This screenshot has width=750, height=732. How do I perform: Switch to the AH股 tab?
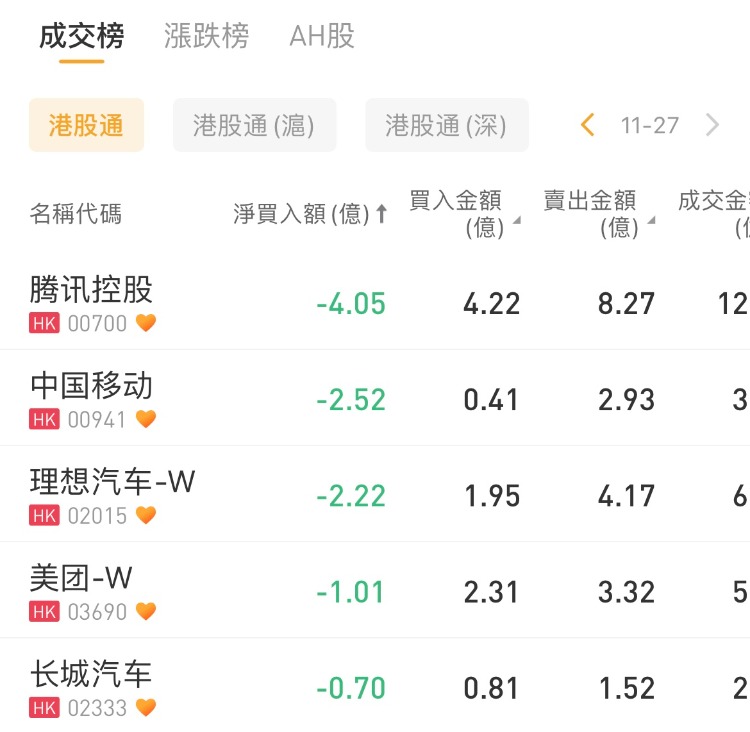pyautogui.click(x=322, y=37)
